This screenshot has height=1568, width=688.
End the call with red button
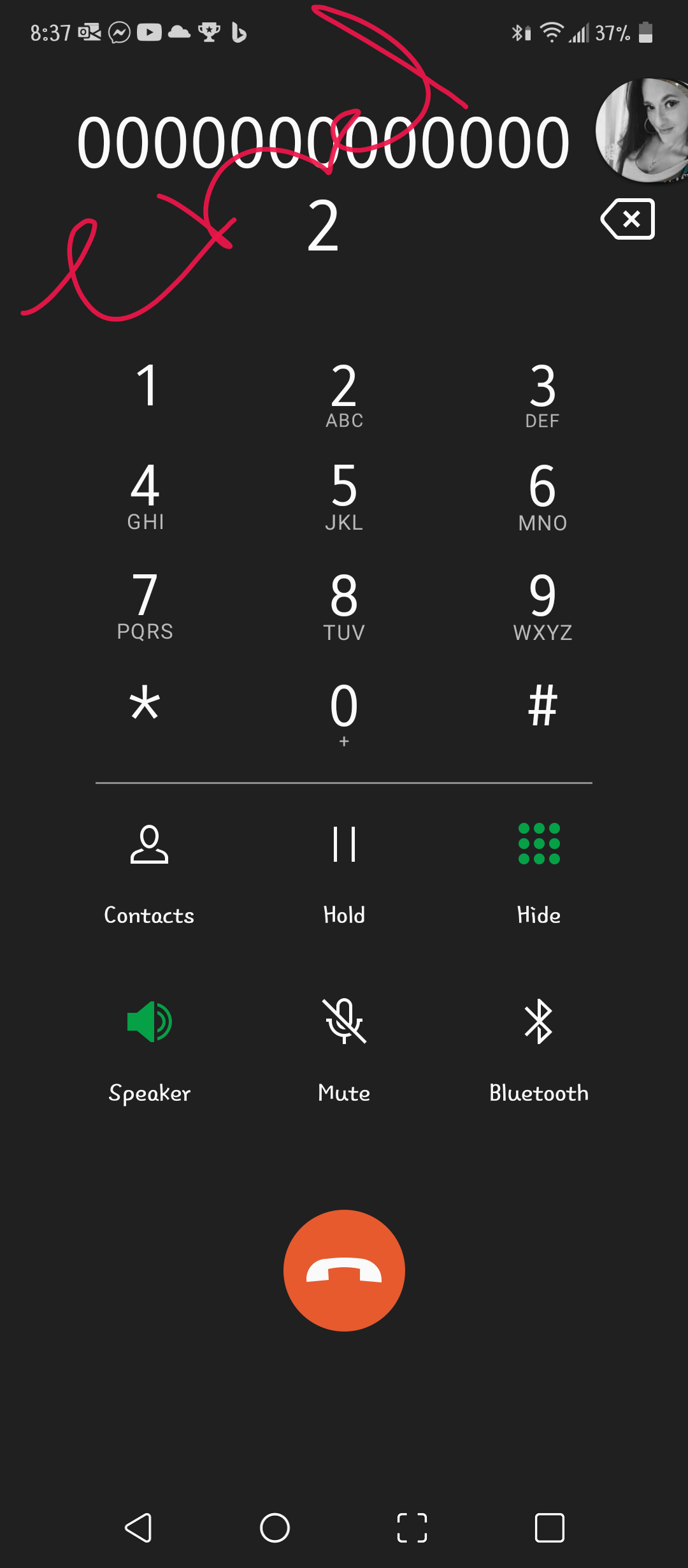pyautogui.click(x=344, y=1270)
